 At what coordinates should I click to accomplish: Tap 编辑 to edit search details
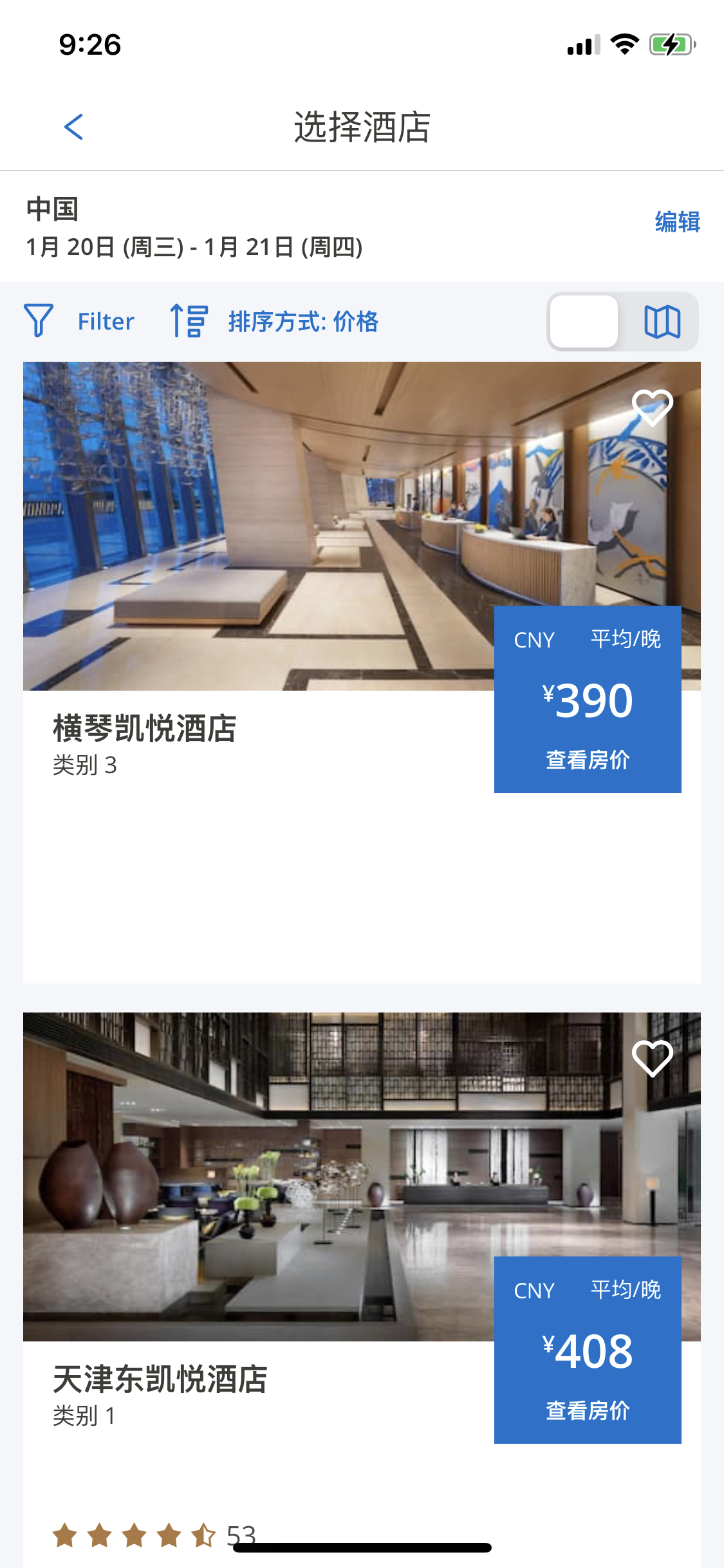(677, 222)
